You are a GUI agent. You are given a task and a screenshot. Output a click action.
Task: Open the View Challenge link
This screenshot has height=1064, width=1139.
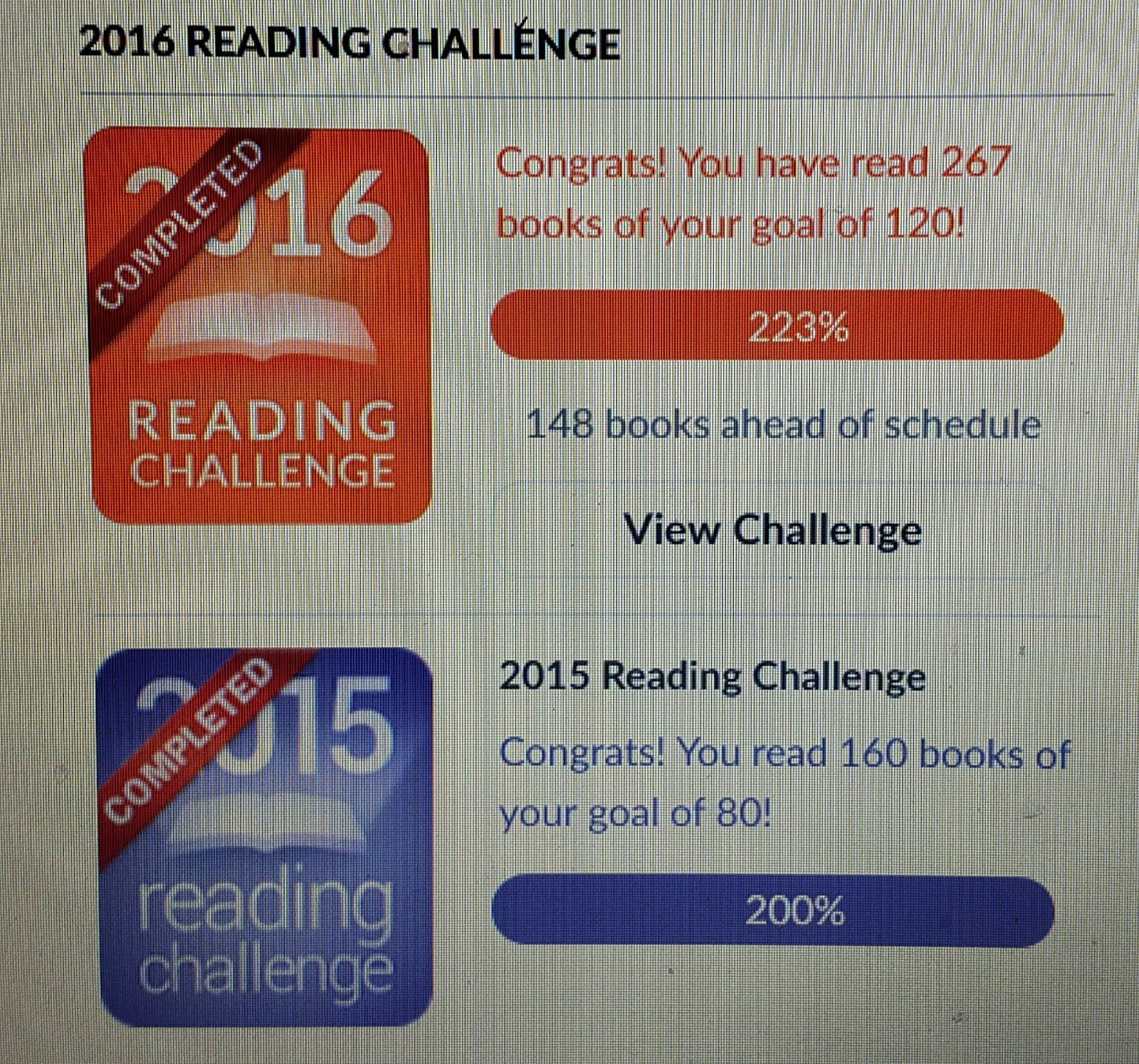(772, 530)
